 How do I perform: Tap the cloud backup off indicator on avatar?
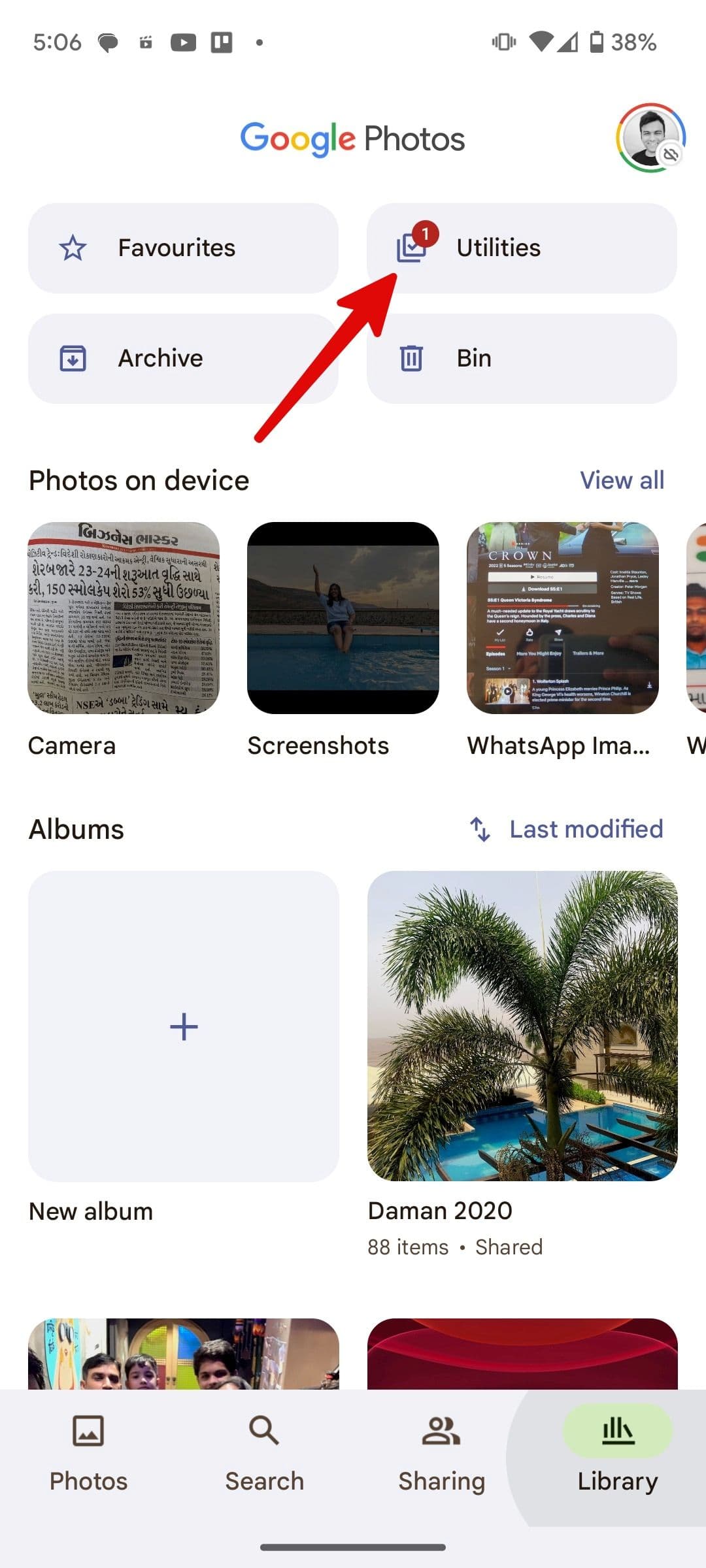[x=672, y=154]
